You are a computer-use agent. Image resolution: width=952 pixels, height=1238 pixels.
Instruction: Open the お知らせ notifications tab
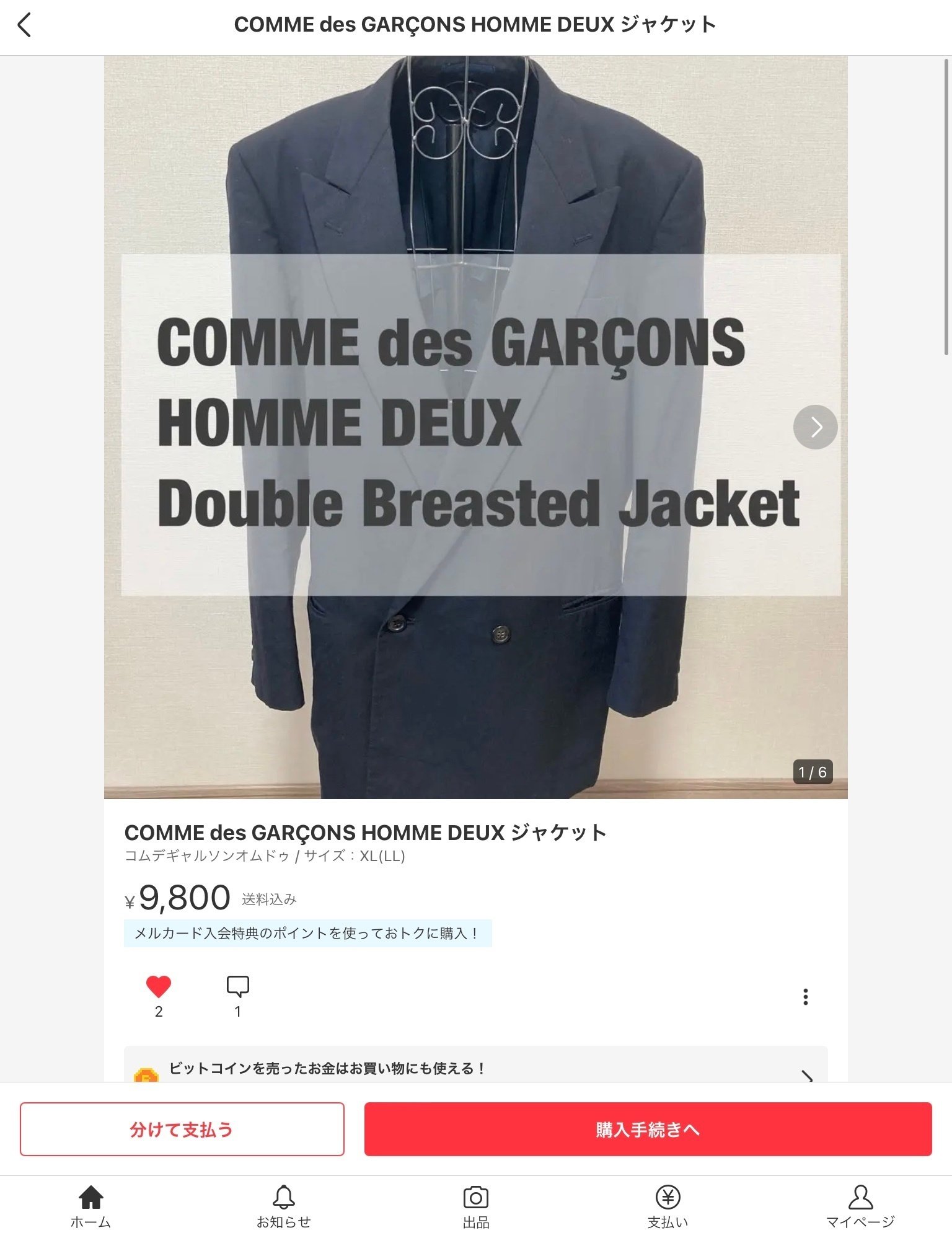pos(283,1206)
